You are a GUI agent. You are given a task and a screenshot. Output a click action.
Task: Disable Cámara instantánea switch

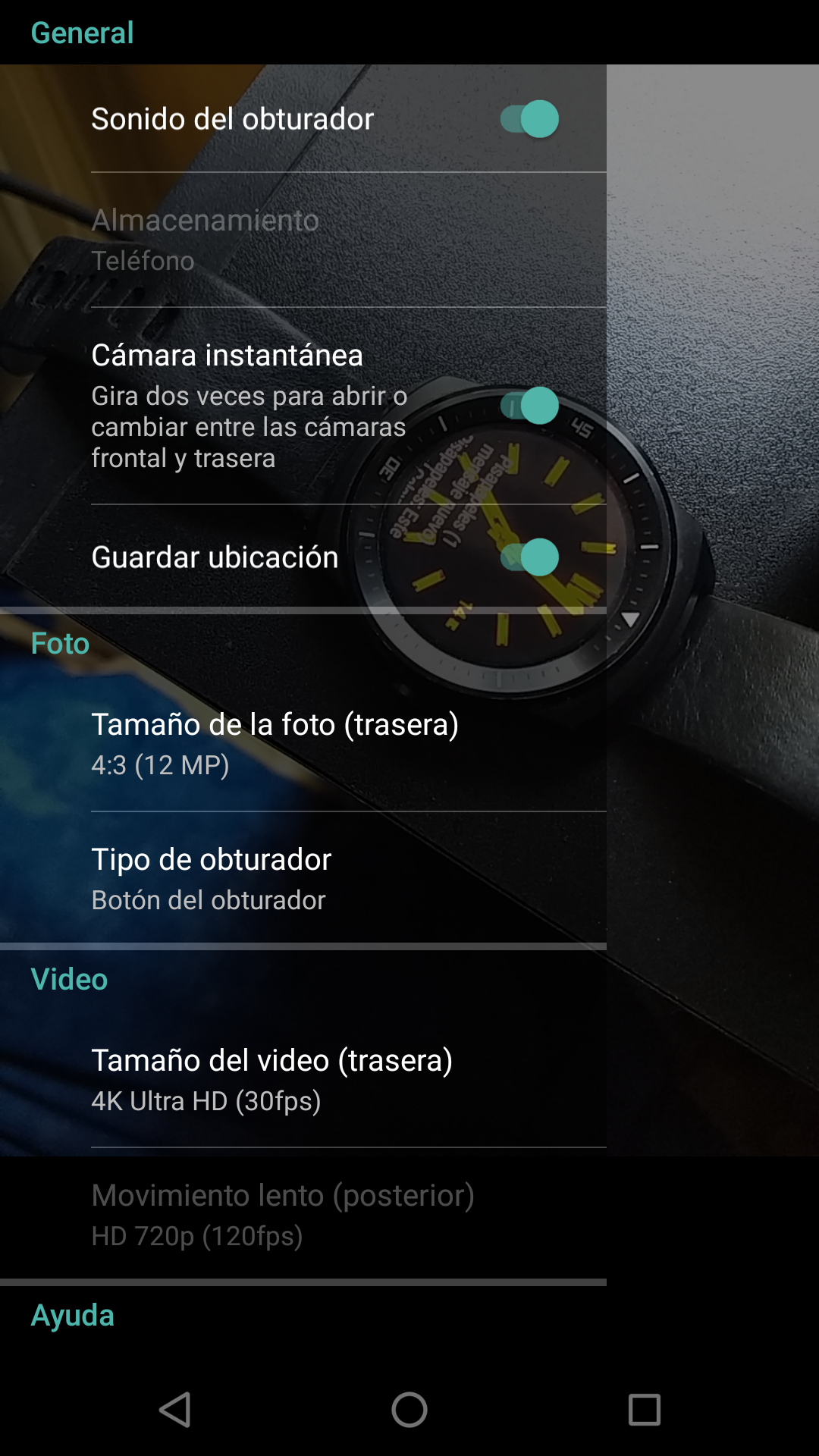coord(529,406)
